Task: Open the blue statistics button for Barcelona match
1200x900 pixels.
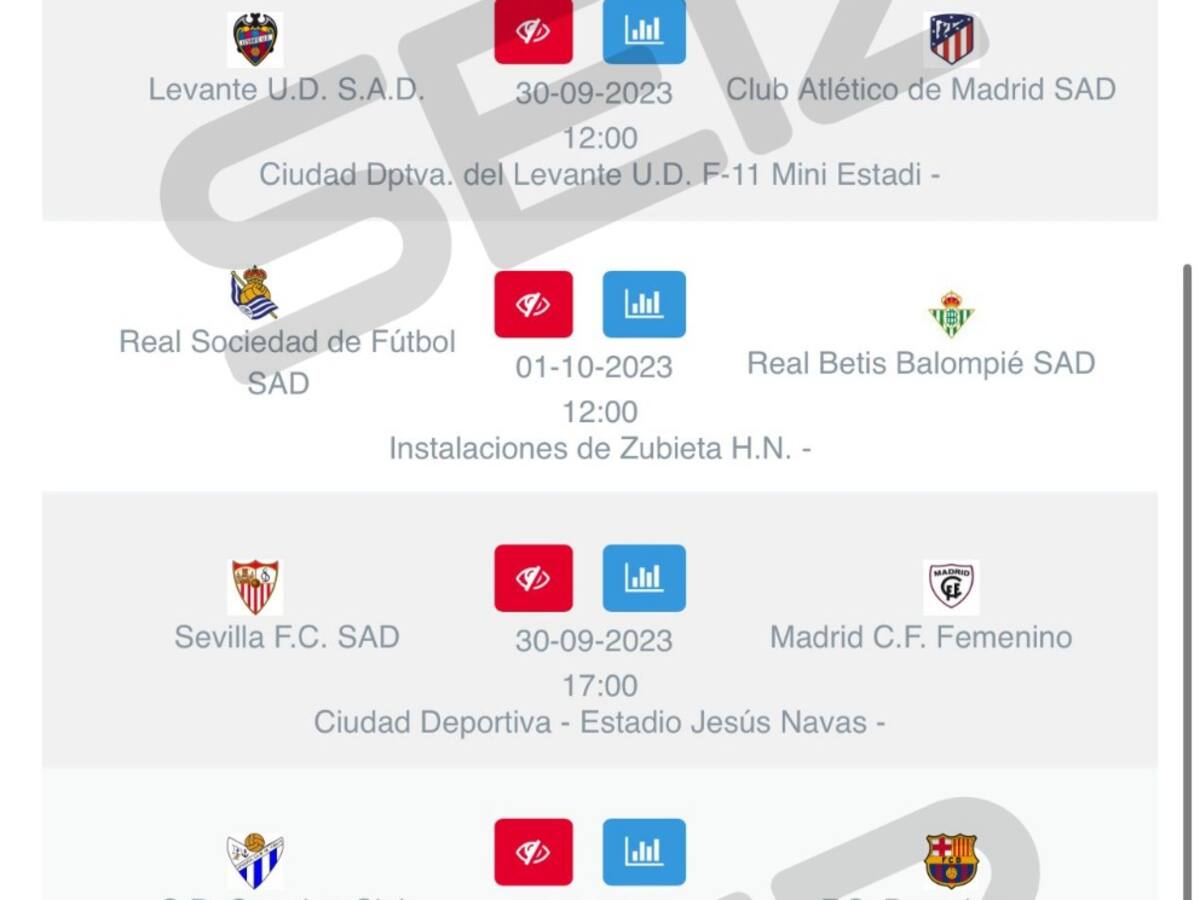Action: click(x=644, y=852)
